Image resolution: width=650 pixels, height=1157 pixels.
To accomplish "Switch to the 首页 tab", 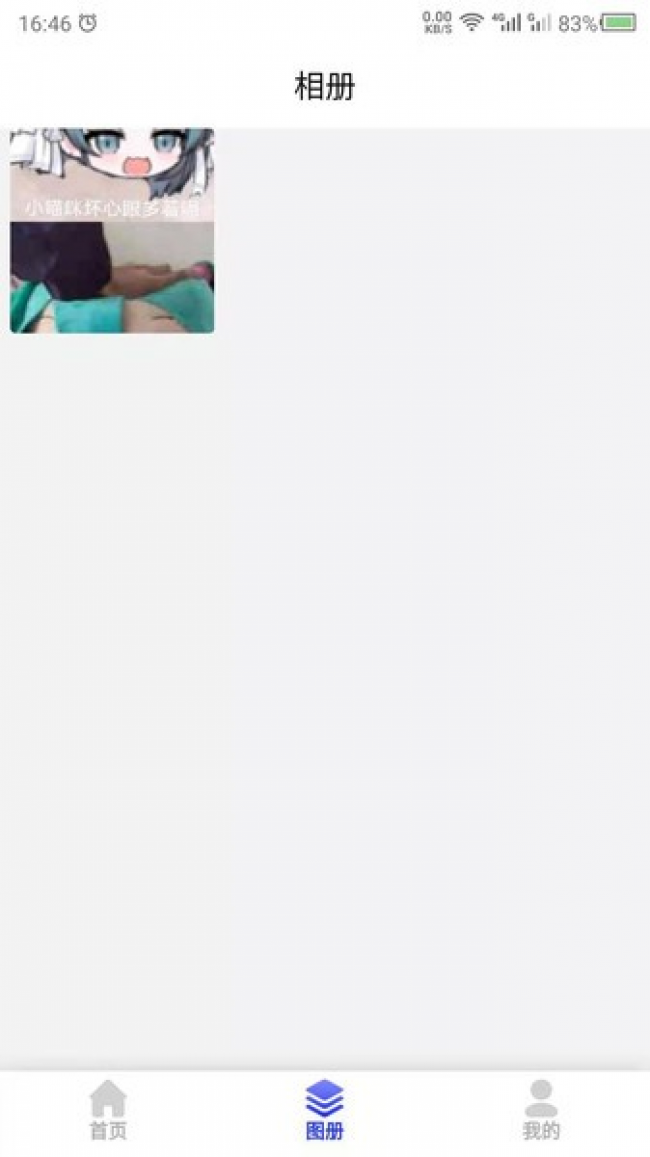I will [x=108, y=1110].
